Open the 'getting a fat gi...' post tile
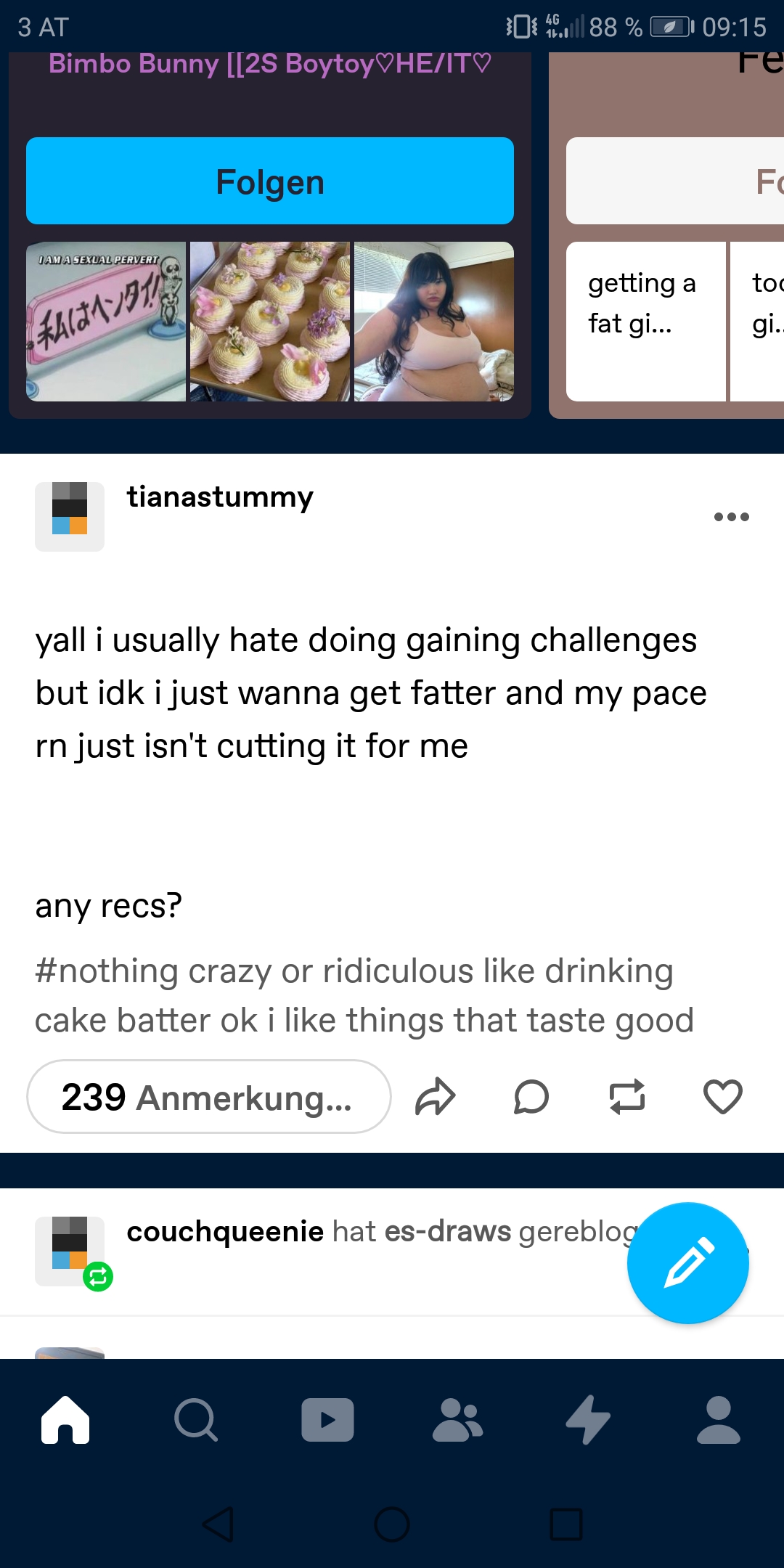 click(645, 321)
